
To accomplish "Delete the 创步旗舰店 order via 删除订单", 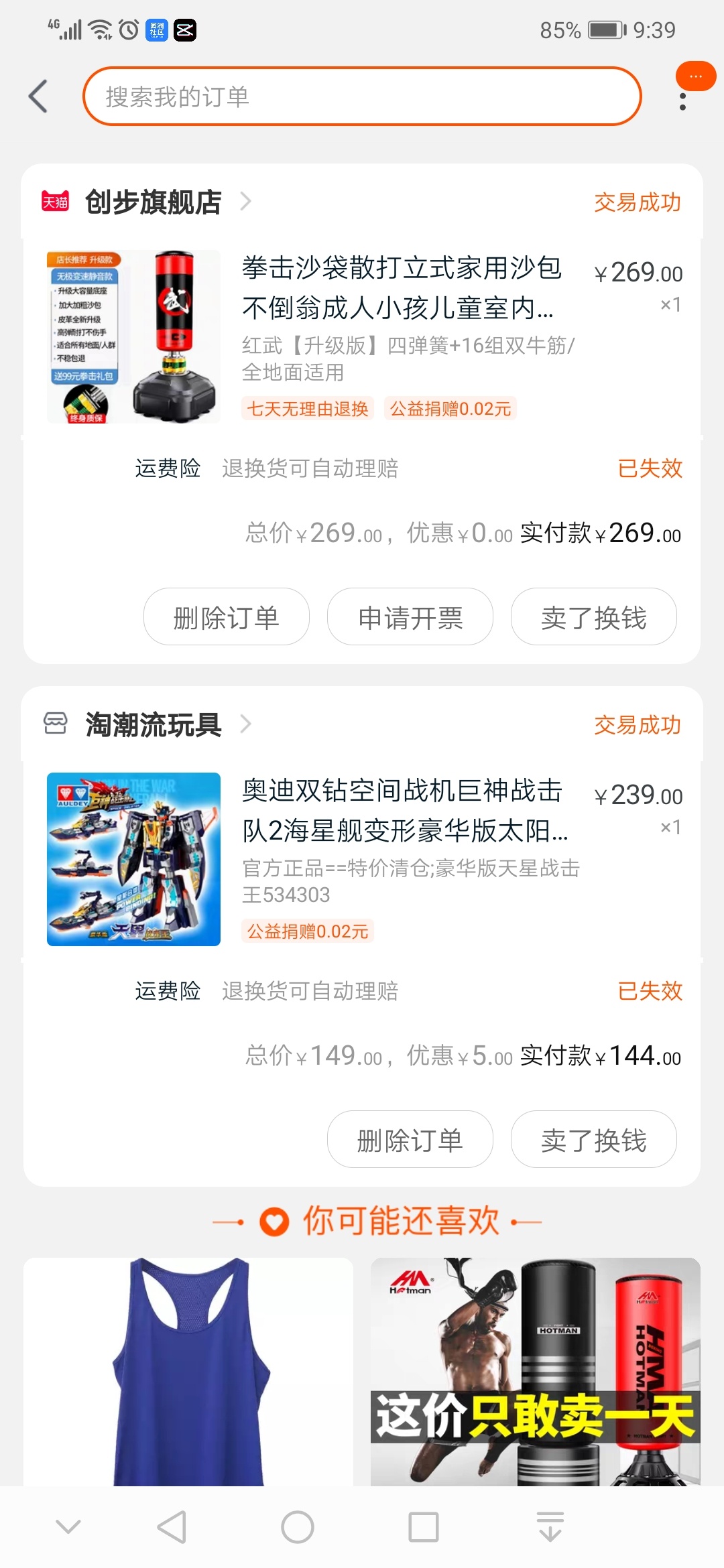I will 227,617.
